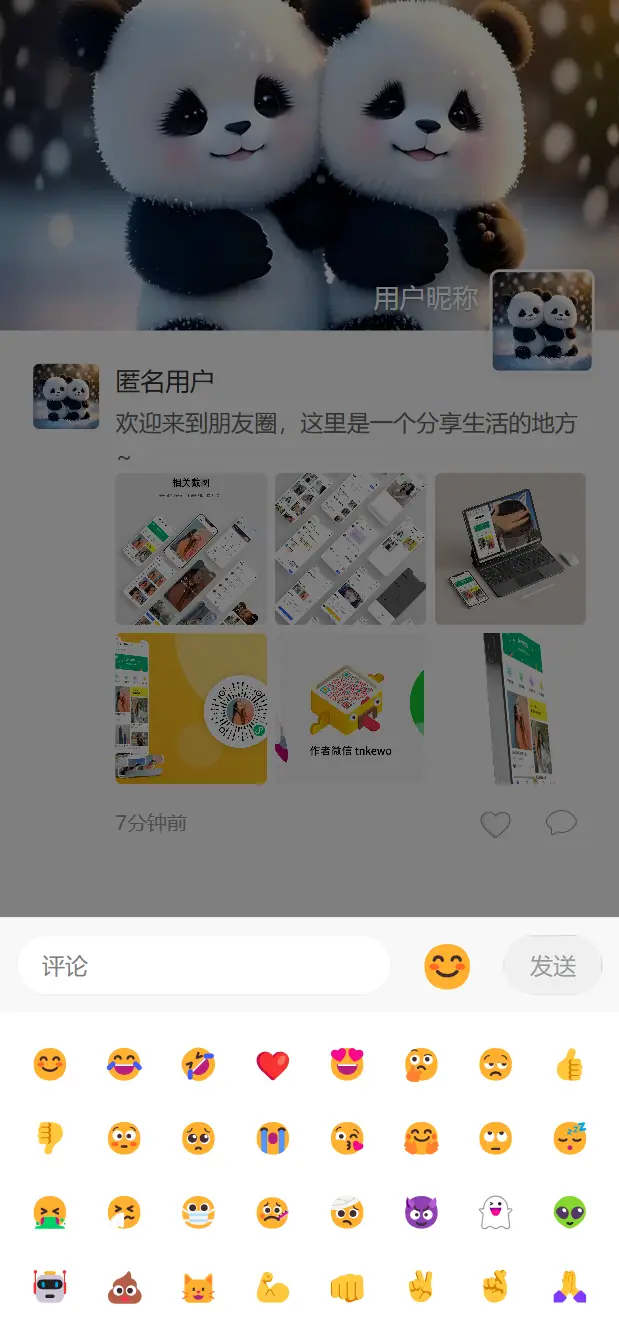Insert the ghost emoji
Viewport: 619px width, 1341px height.
point(496,1213)
